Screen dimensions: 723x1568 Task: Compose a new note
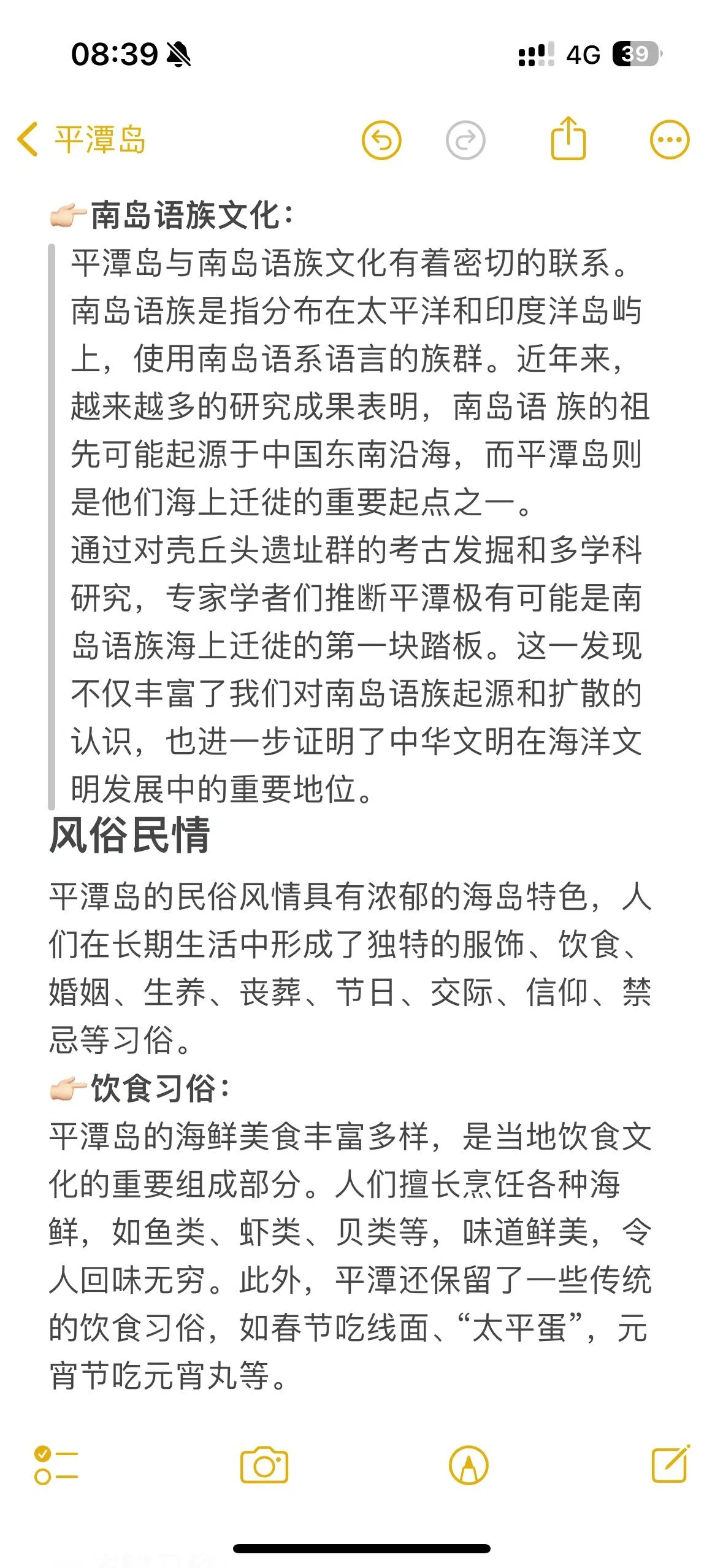click(x=670, y=1464)
